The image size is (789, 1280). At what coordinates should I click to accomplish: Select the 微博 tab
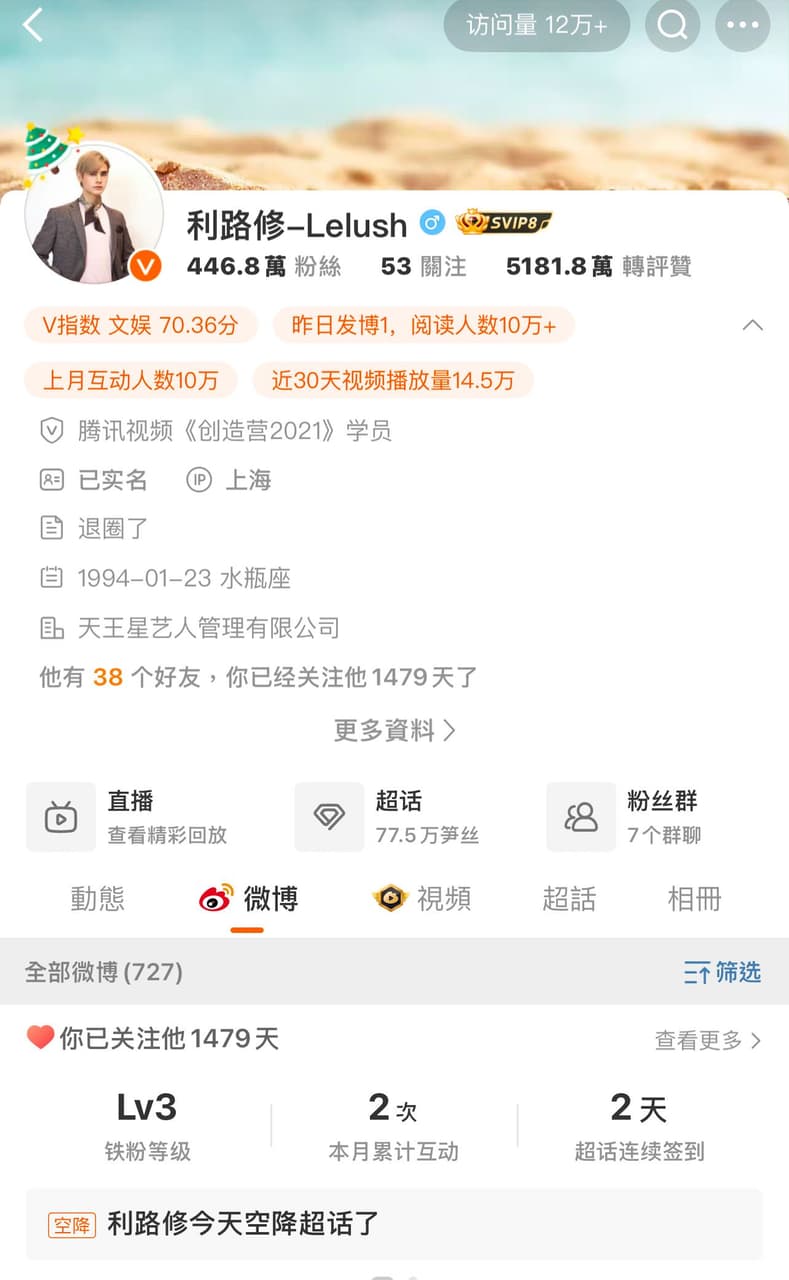pyautogui.click(x=248, y=898)
